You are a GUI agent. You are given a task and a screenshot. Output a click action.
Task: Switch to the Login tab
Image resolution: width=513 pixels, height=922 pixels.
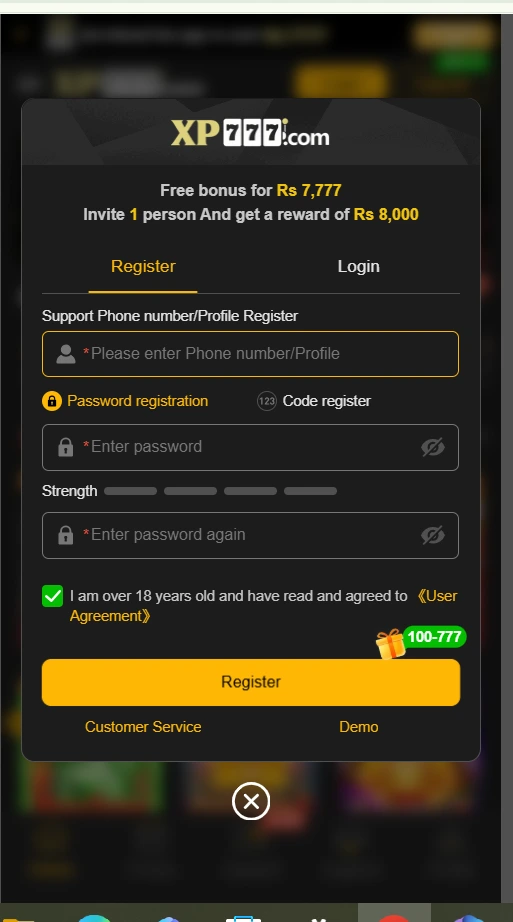coord(358,266)
